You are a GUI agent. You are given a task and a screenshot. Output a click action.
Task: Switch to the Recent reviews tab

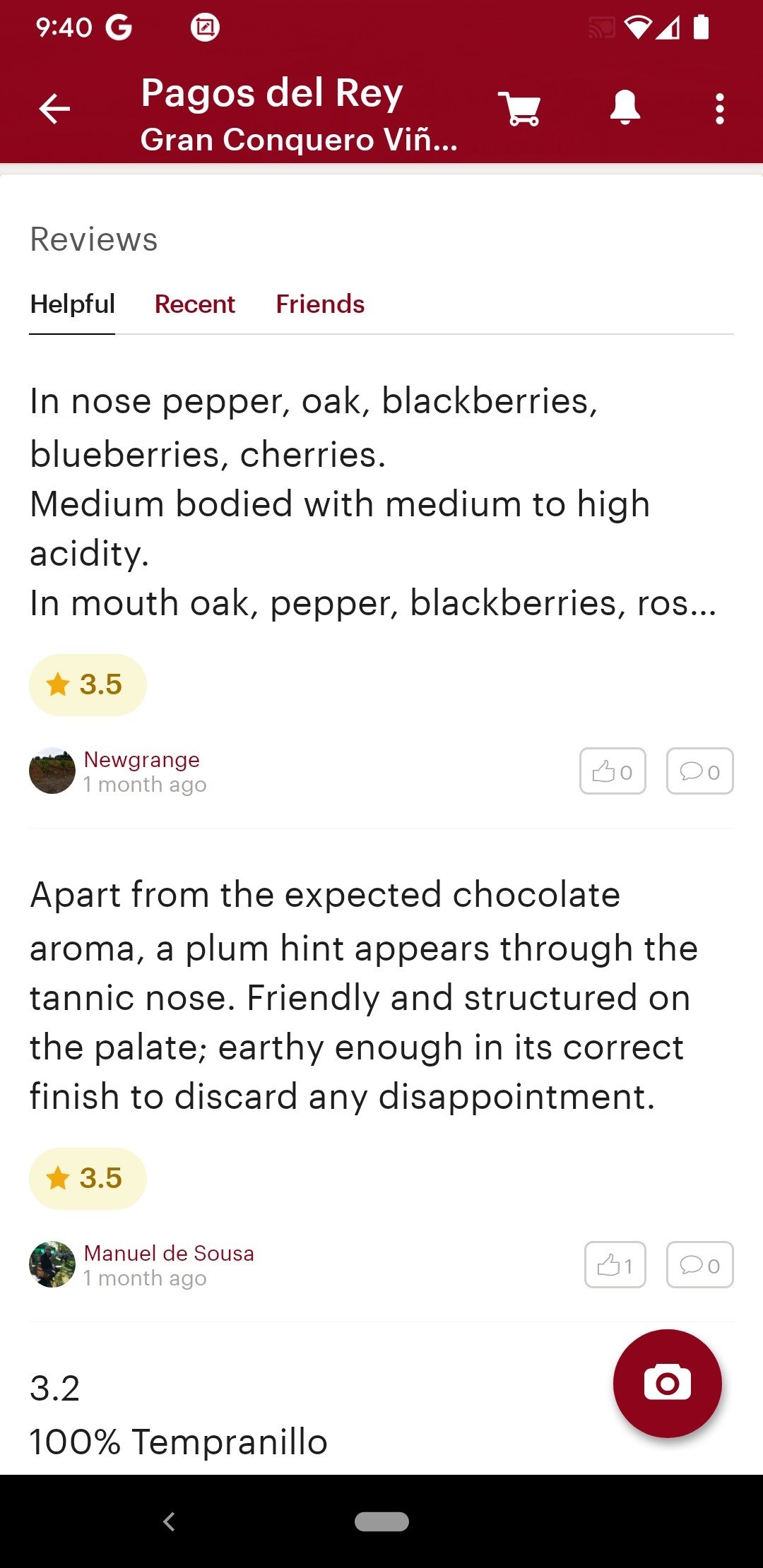tap(195, 304)
